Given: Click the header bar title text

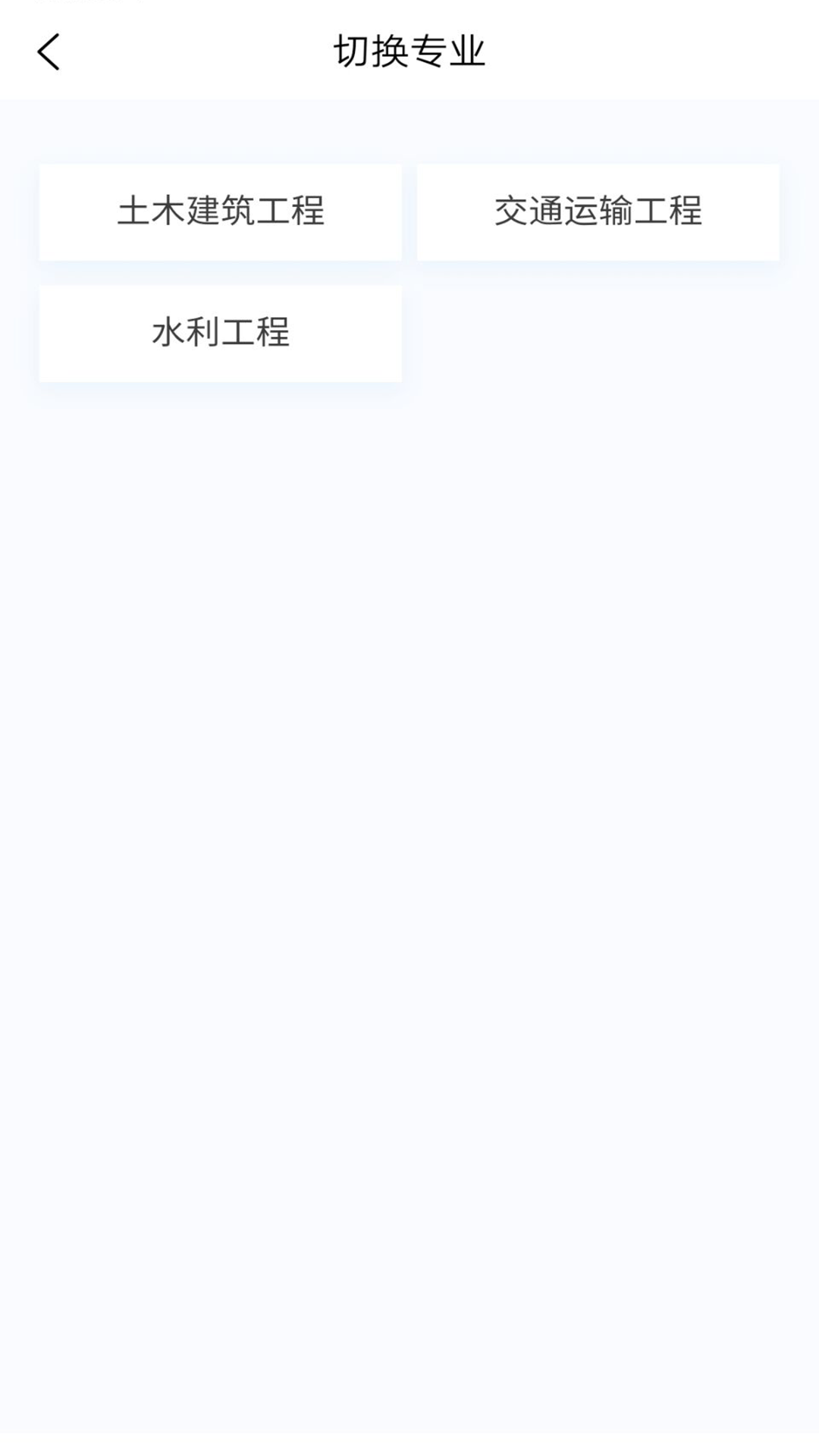Looking at the screenshot, I should pyautogui.click(x=409, y=52).
